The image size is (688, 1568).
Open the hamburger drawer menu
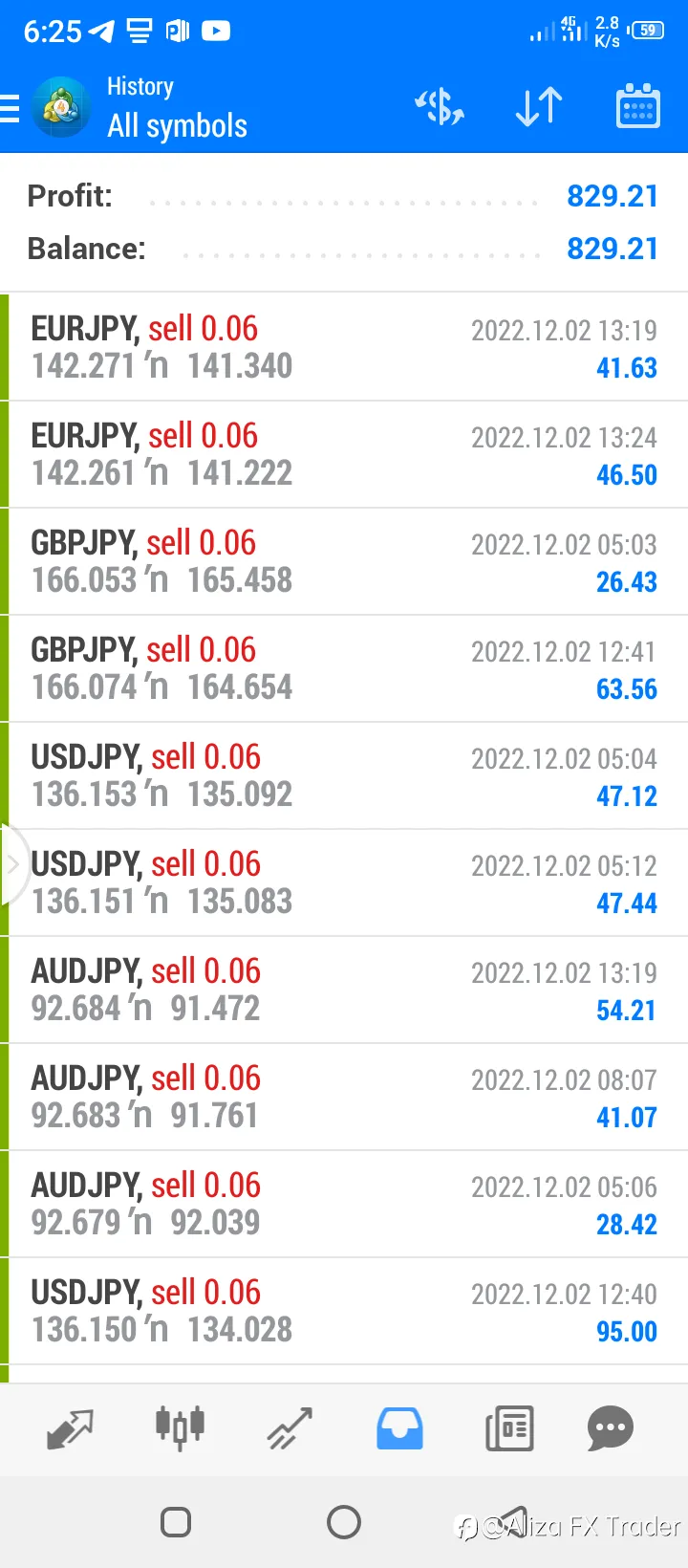click(x=10, y=108)
